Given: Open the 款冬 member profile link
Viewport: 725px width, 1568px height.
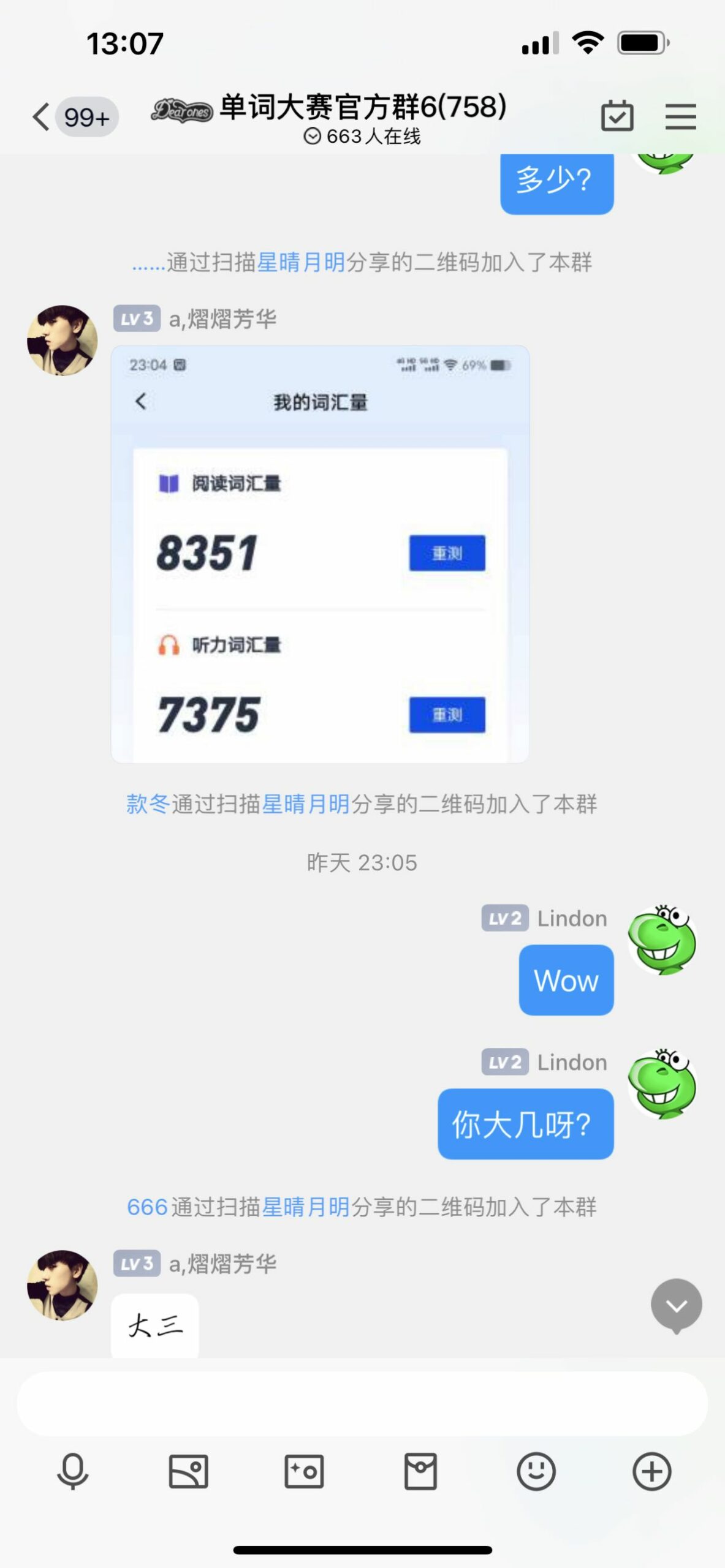Looking at the screenshot, I should (148, 804).
